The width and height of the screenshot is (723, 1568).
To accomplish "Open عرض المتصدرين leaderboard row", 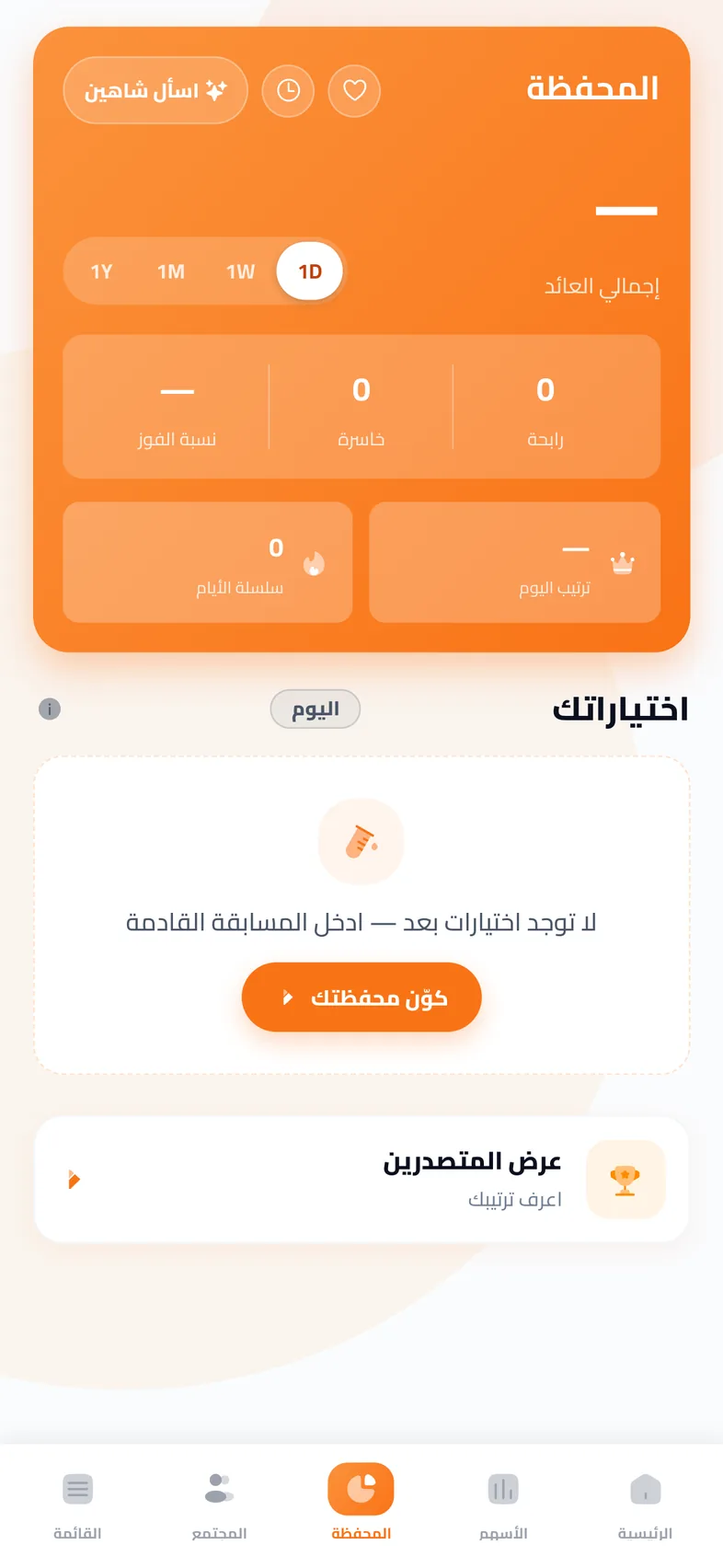I will coord(361,1180).
